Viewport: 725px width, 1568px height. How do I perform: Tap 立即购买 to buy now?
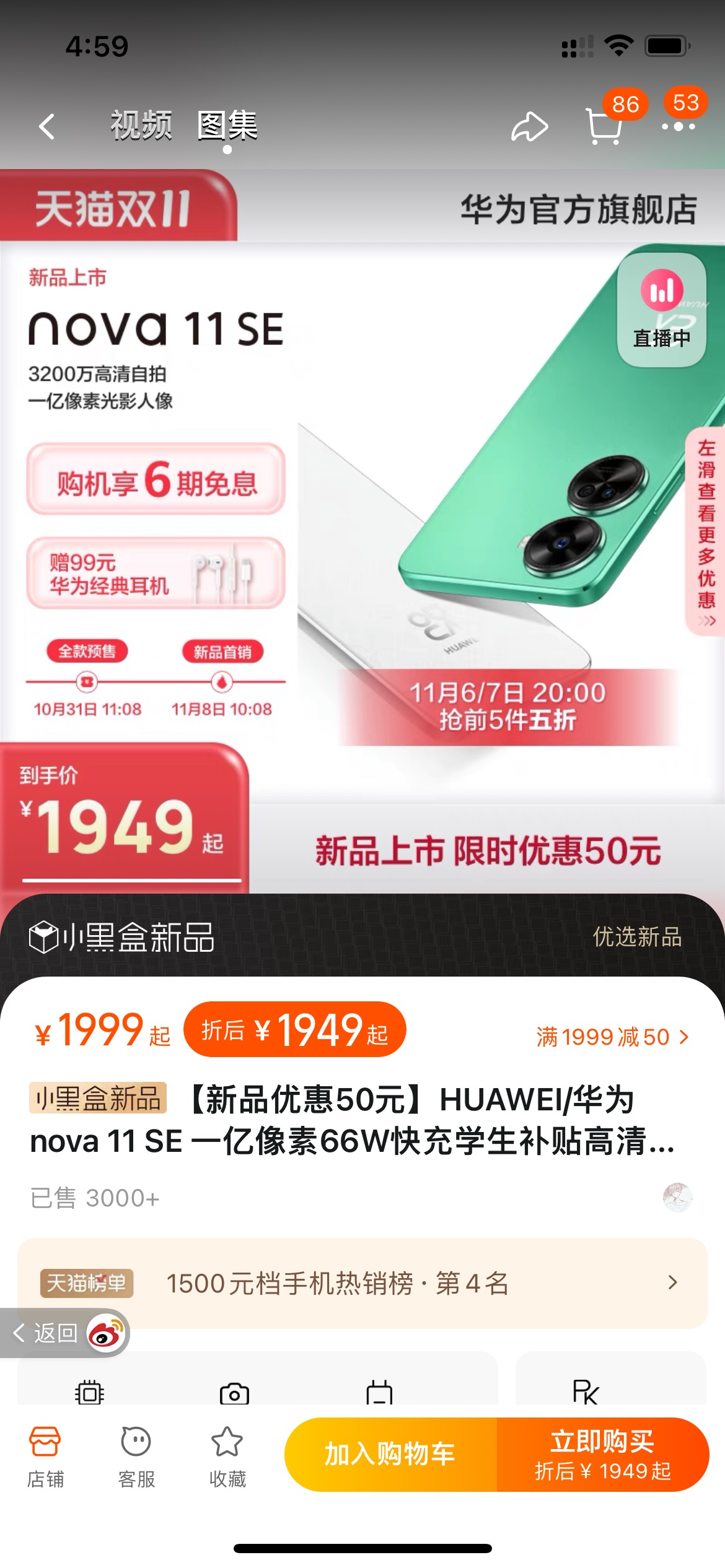click(x=602, y=1454)
